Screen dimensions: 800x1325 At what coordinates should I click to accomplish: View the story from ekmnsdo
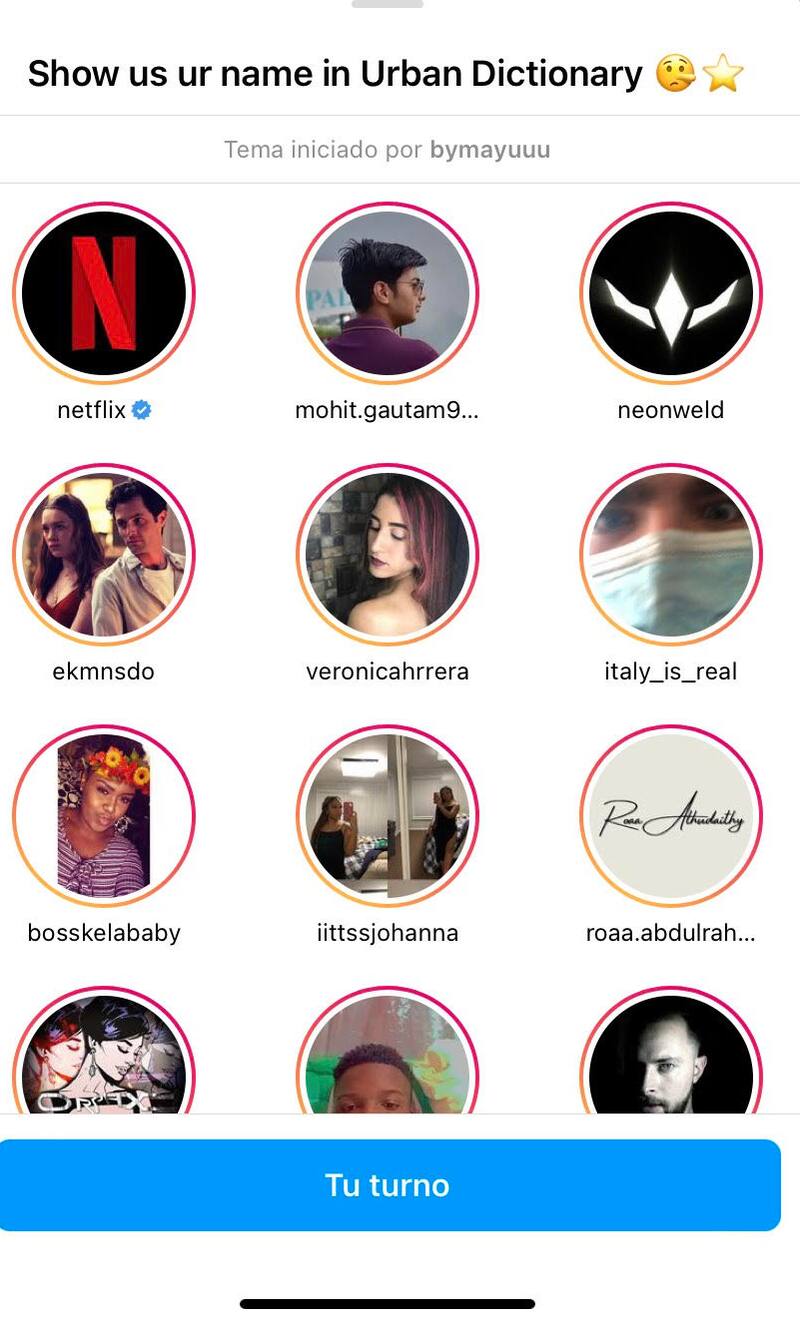coord(104,554)
